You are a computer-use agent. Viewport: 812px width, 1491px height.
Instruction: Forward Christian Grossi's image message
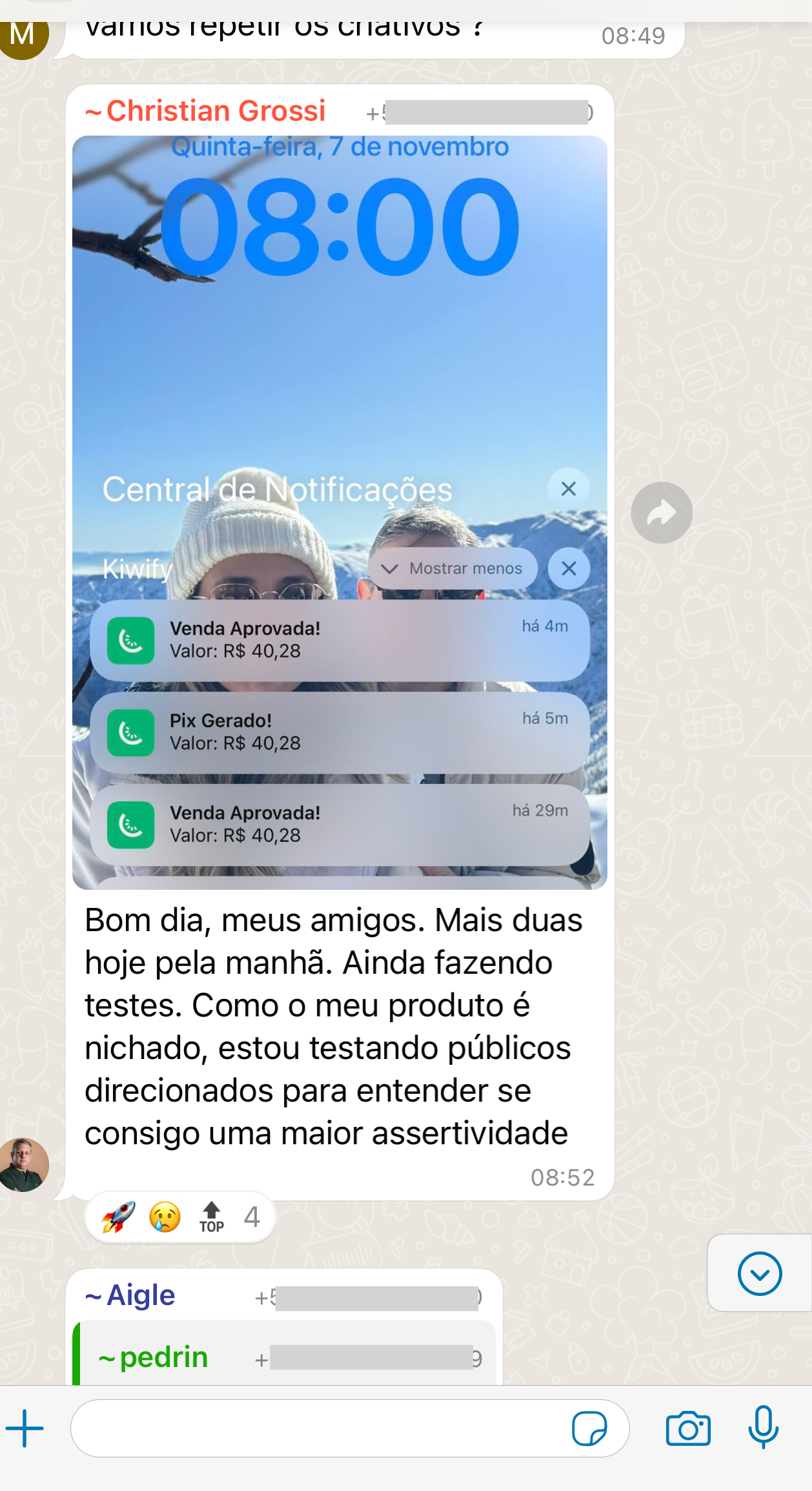(x=662, y=513)
